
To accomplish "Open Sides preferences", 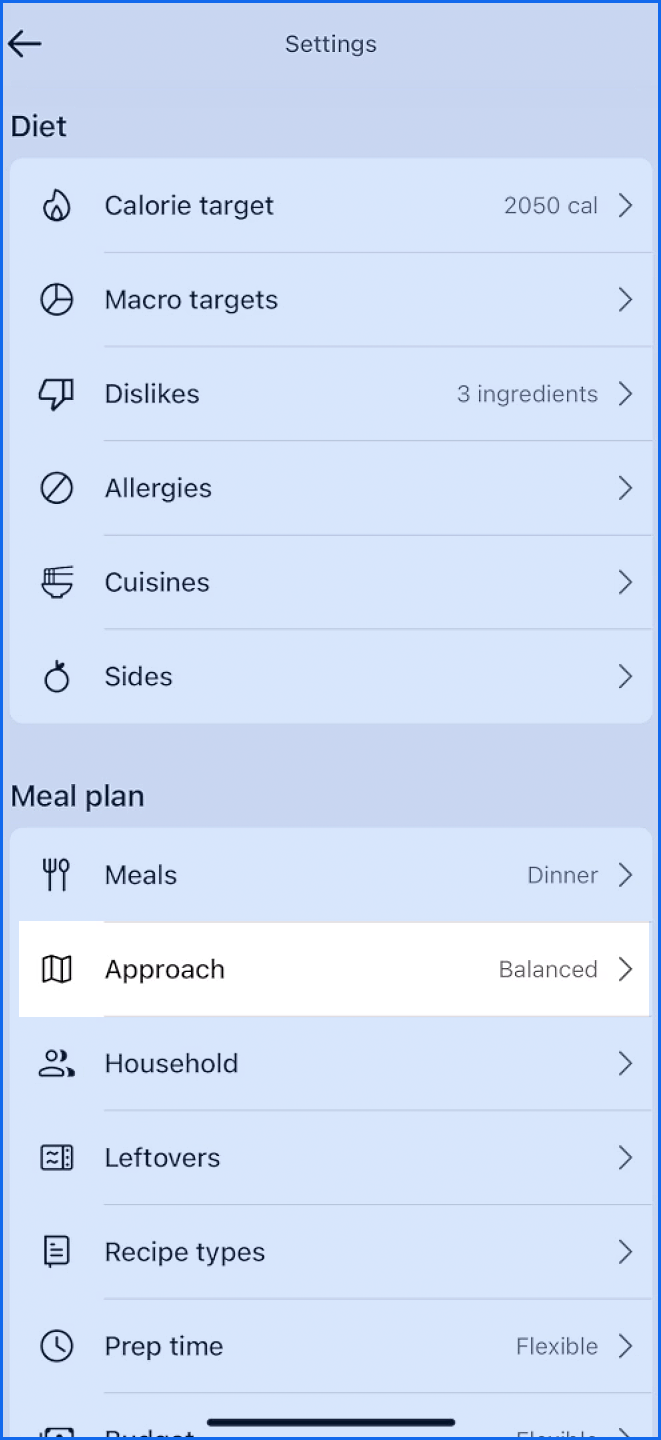I will point(330,677).
